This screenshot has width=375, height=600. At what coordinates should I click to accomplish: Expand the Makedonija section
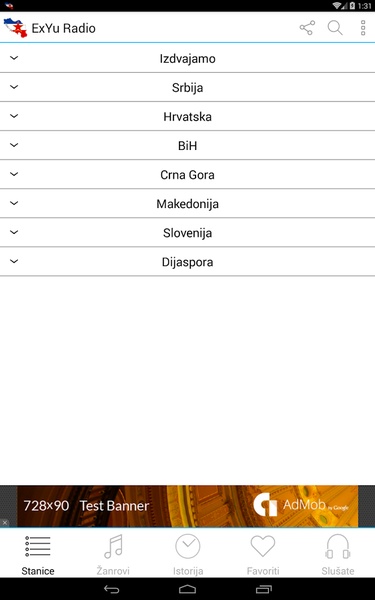188,204
